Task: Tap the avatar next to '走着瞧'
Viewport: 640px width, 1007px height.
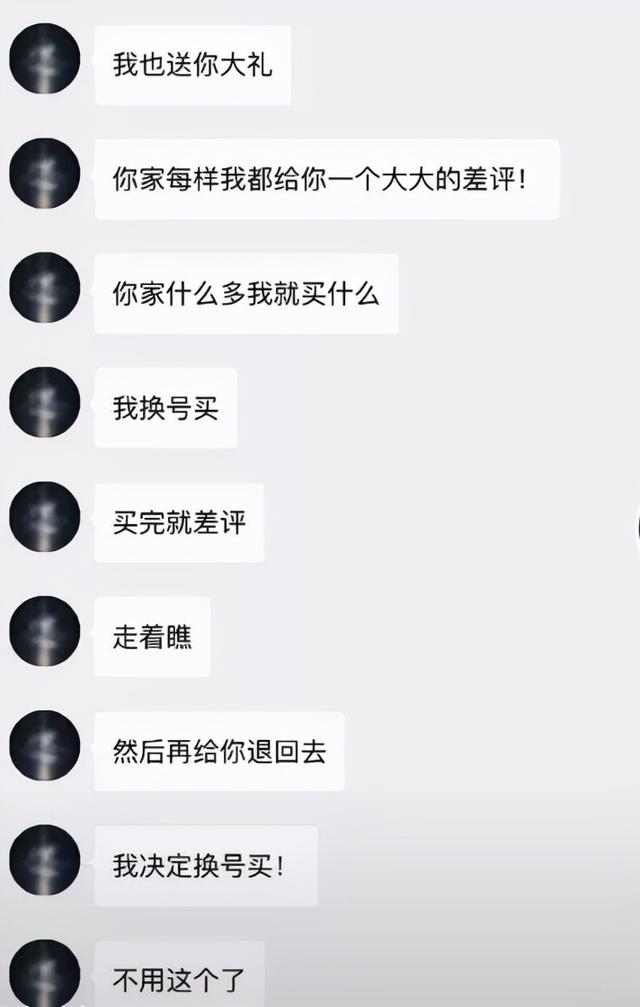Action: tap(44, 632)
